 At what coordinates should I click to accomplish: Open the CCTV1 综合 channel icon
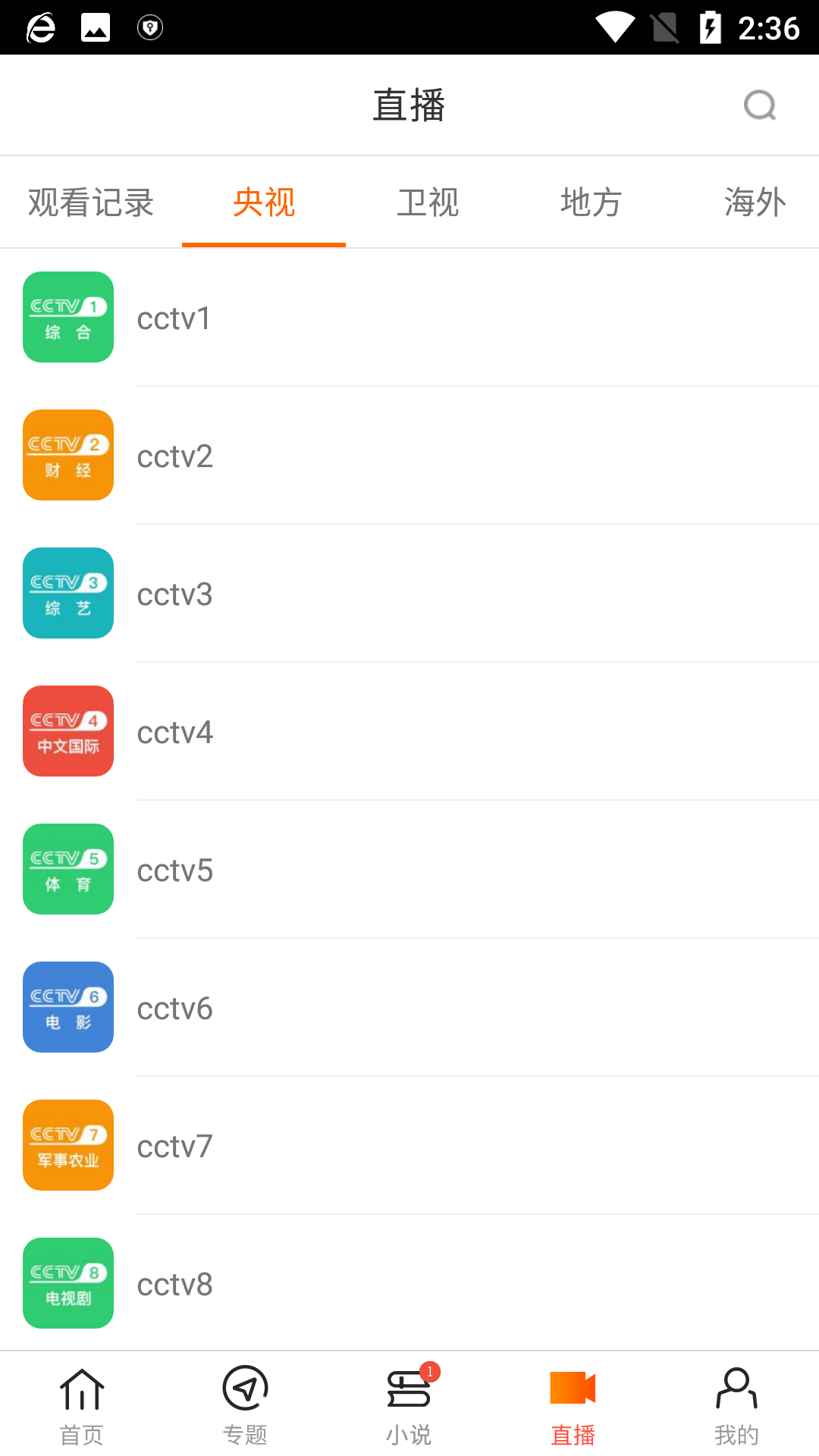67,316
